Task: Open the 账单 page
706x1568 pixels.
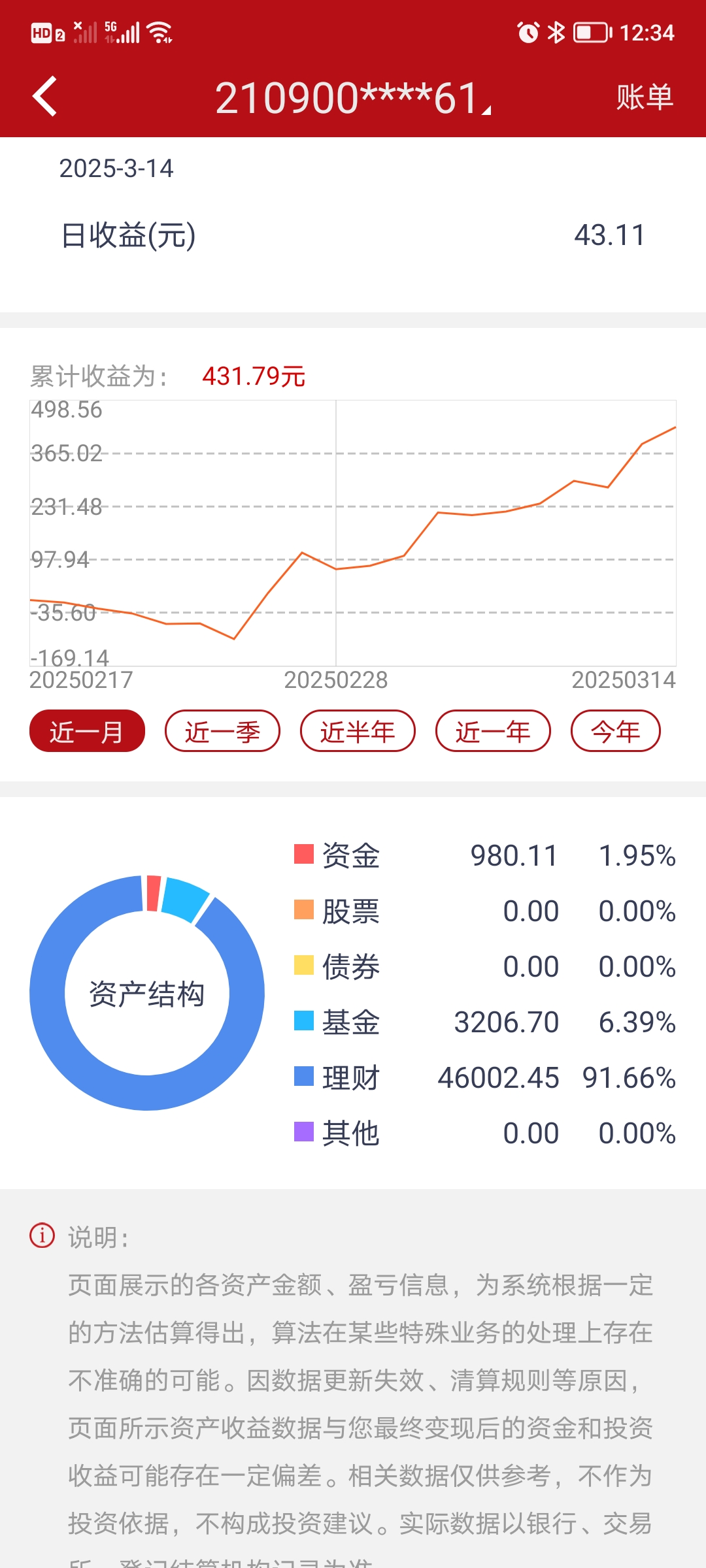Action: pyautogui.click(x=644, y=97)
